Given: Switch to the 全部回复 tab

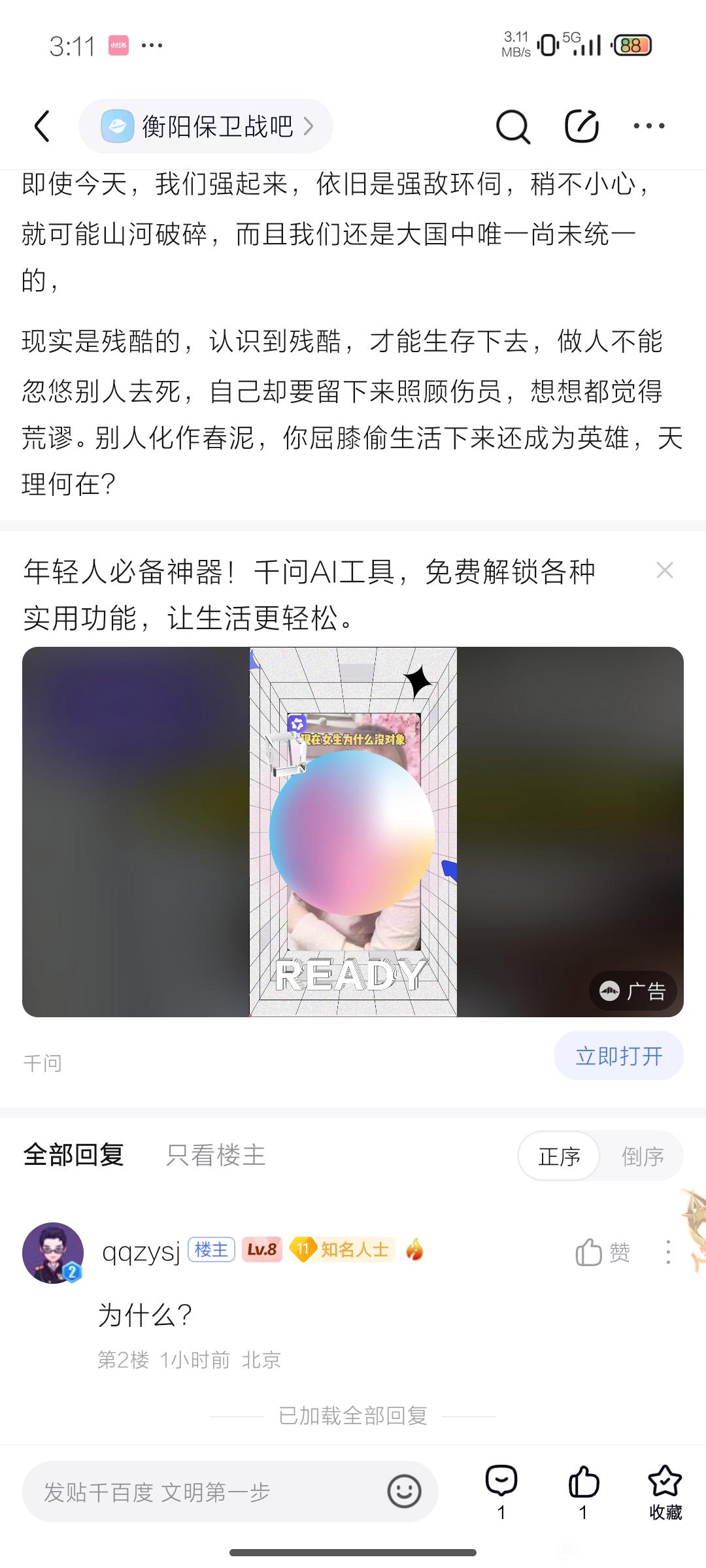Looking at the screenshot, I should point(74,1155).
